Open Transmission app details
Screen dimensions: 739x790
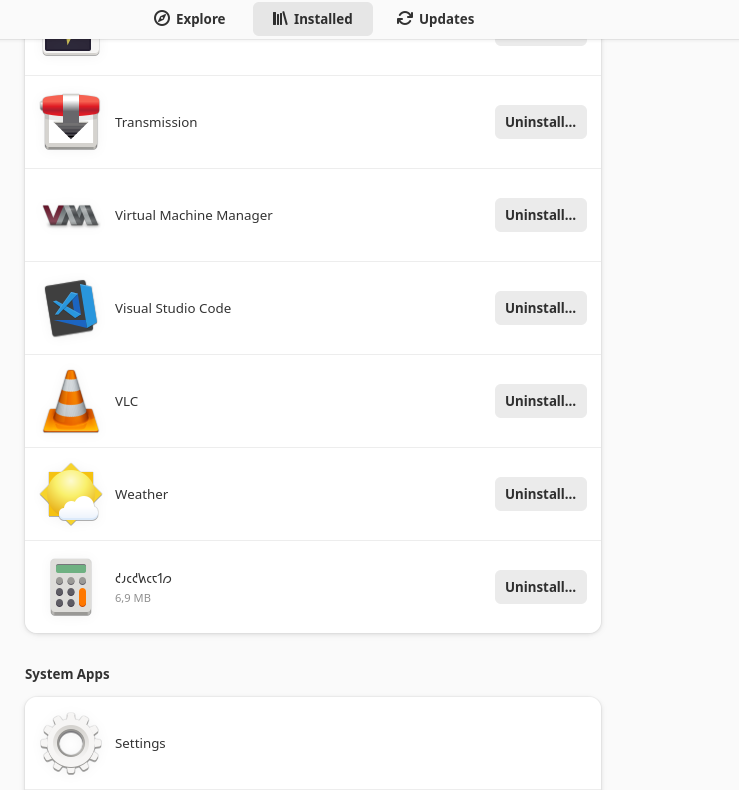coord(156,122)
